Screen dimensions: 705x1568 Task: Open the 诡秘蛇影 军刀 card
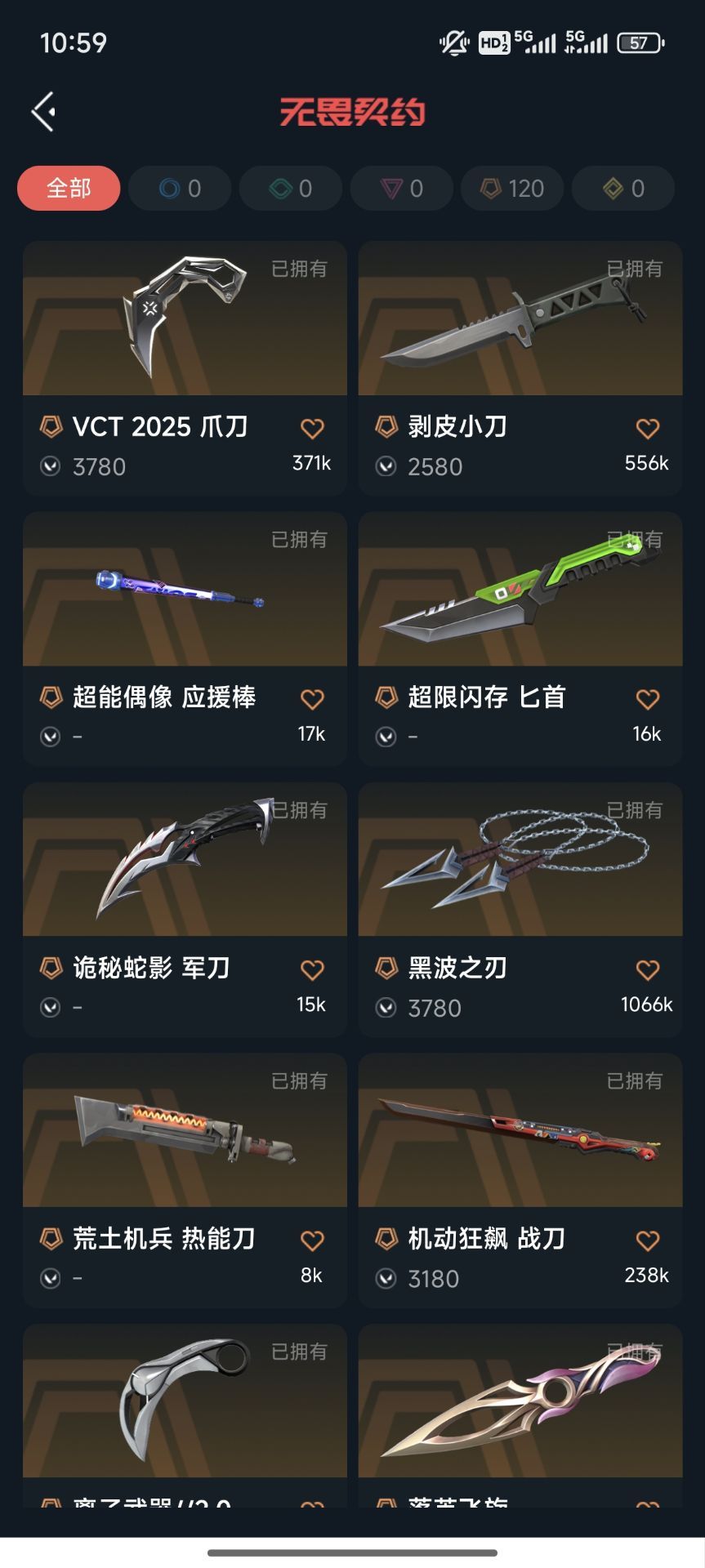(185, 910)
